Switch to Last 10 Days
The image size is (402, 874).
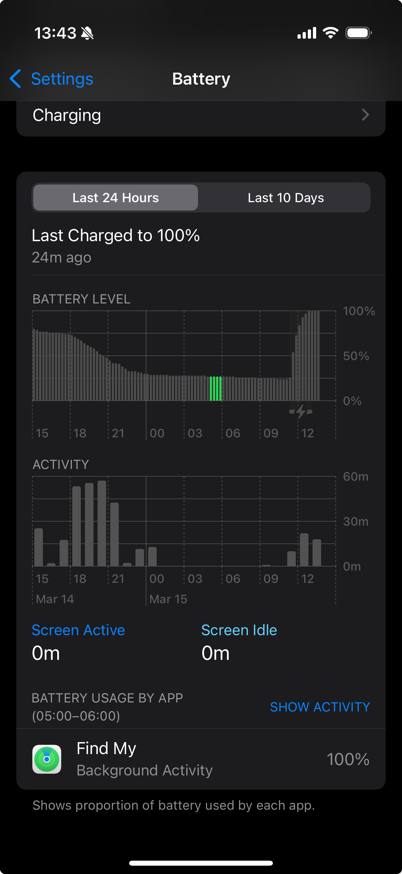tap(285, 198)
